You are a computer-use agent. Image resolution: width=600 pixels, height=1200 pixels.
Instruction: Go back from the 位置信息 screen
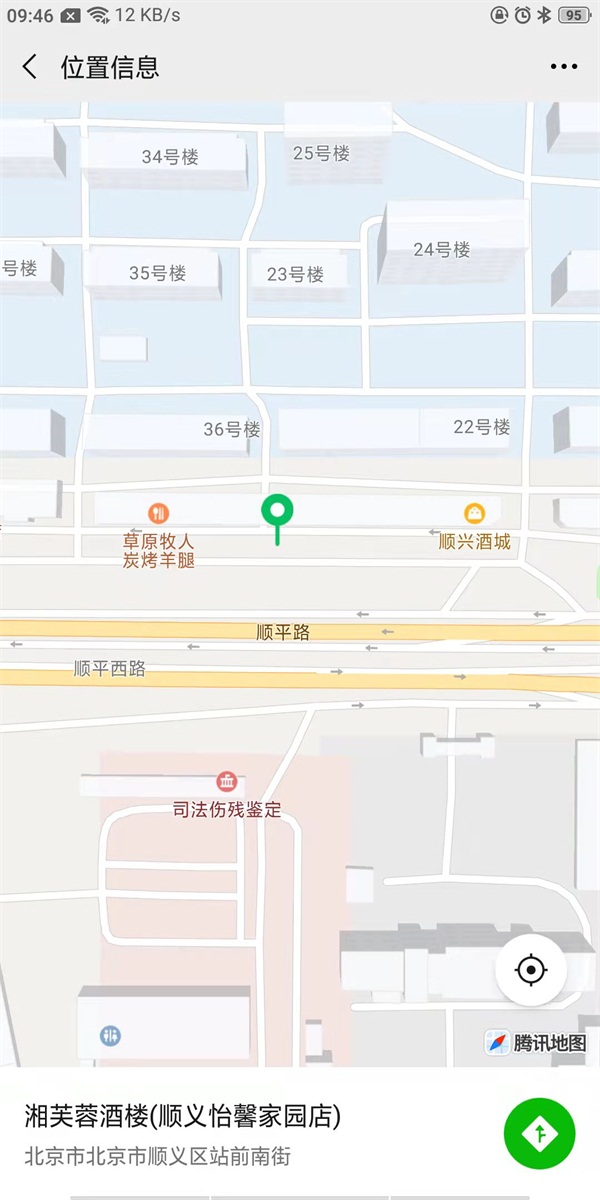(30, 67)
